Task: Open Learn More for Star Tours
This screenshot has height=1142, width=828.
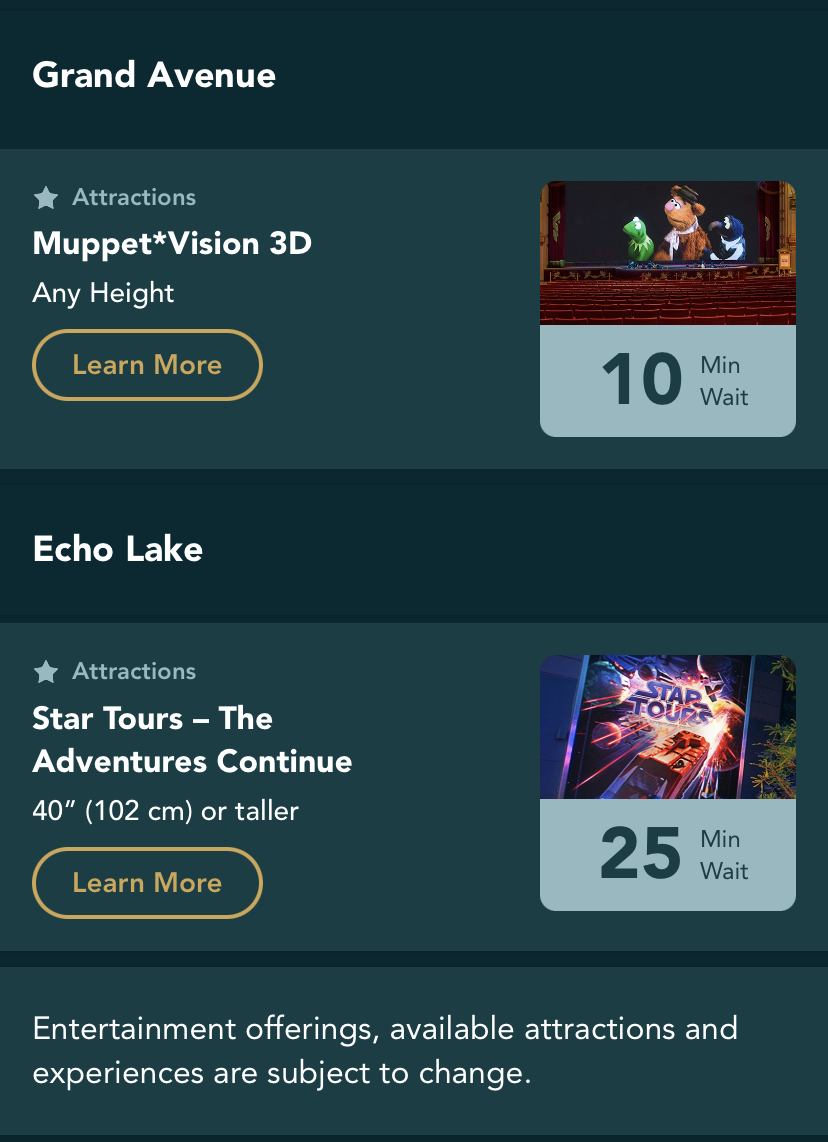Action: (147, 883)
